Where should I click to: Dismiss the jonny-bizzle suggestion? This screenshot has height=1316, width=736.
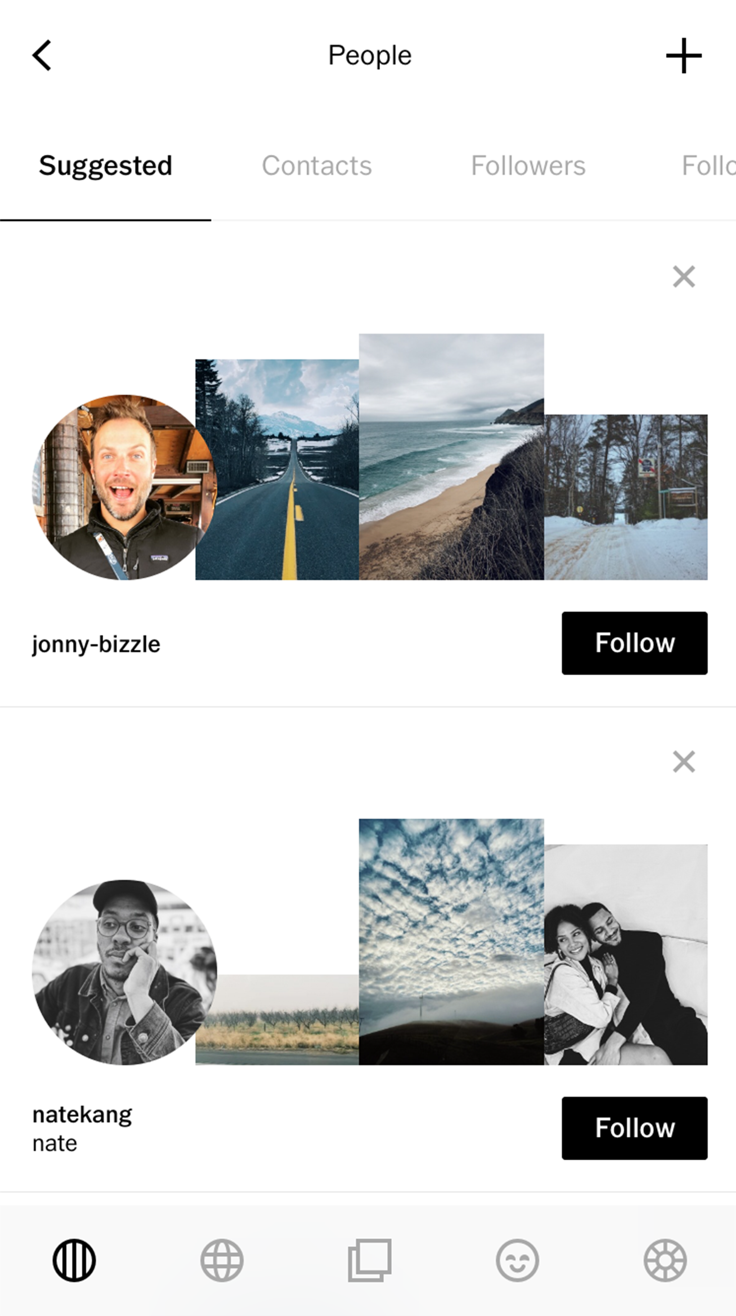click(x=684, y=277)
